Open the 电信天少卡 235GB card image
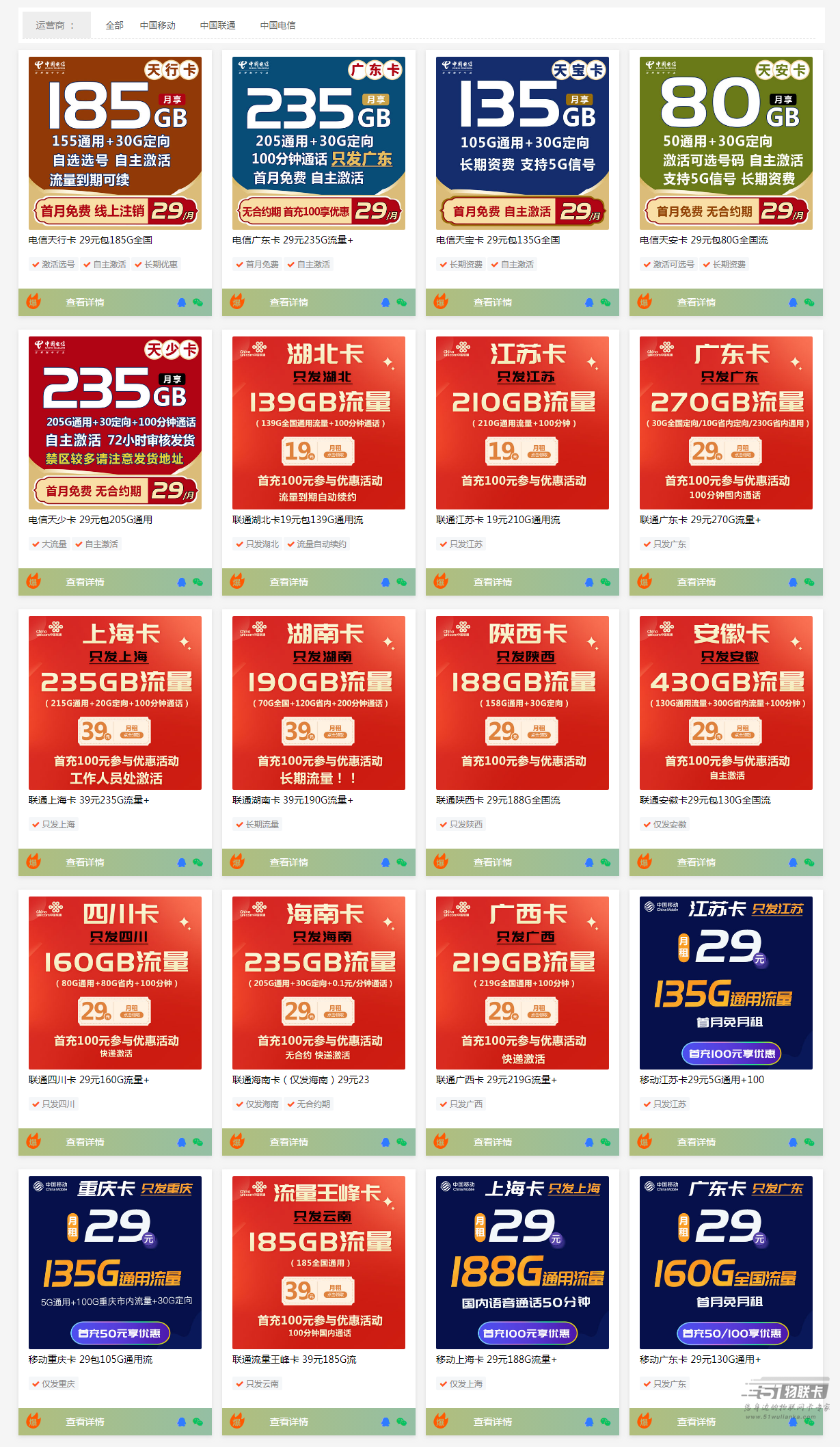This screenshot has height=1447, width=840. click(115, 423)
